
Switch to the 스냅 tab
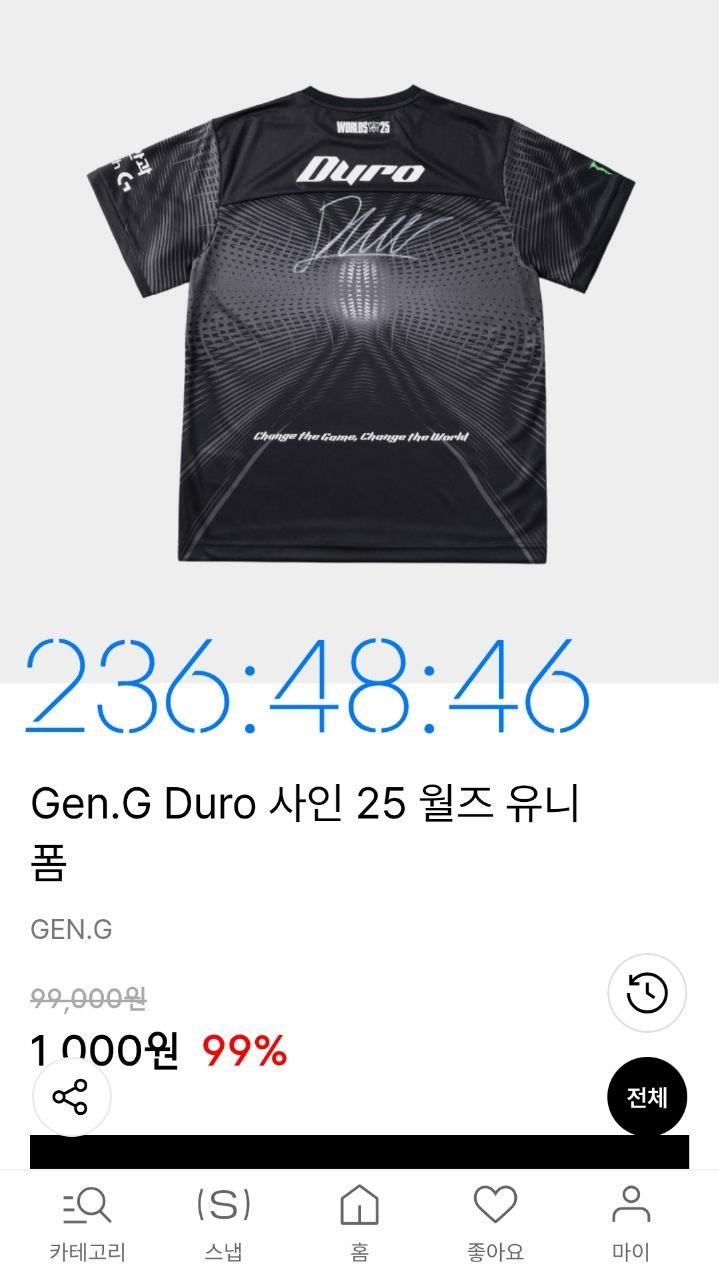223,1224
